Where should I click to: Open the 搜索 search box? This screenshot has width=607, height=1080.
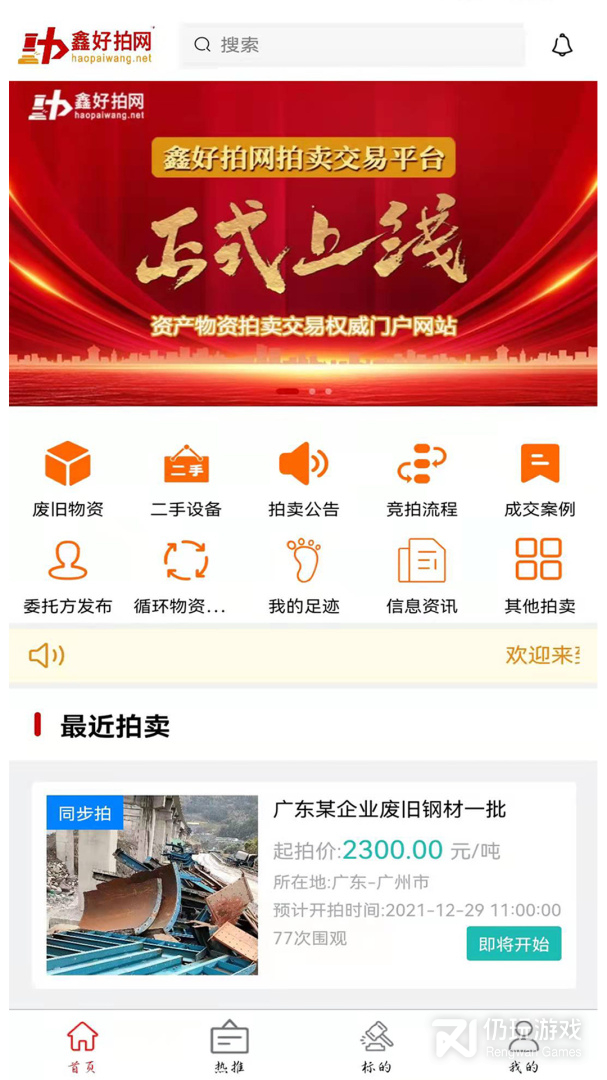[352, 45]
